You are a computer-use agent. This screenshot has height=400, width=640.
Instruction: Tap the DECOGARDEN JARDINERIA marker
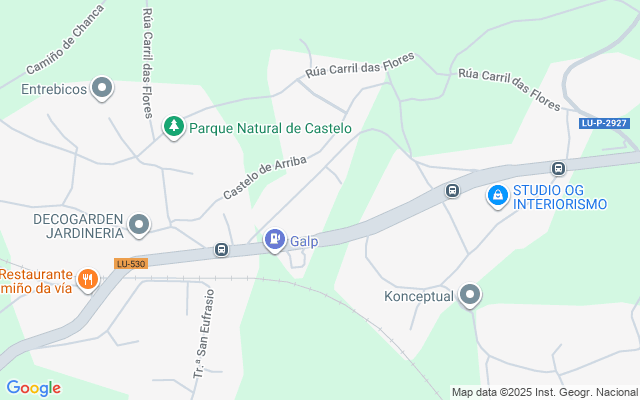tap(139, 226)
